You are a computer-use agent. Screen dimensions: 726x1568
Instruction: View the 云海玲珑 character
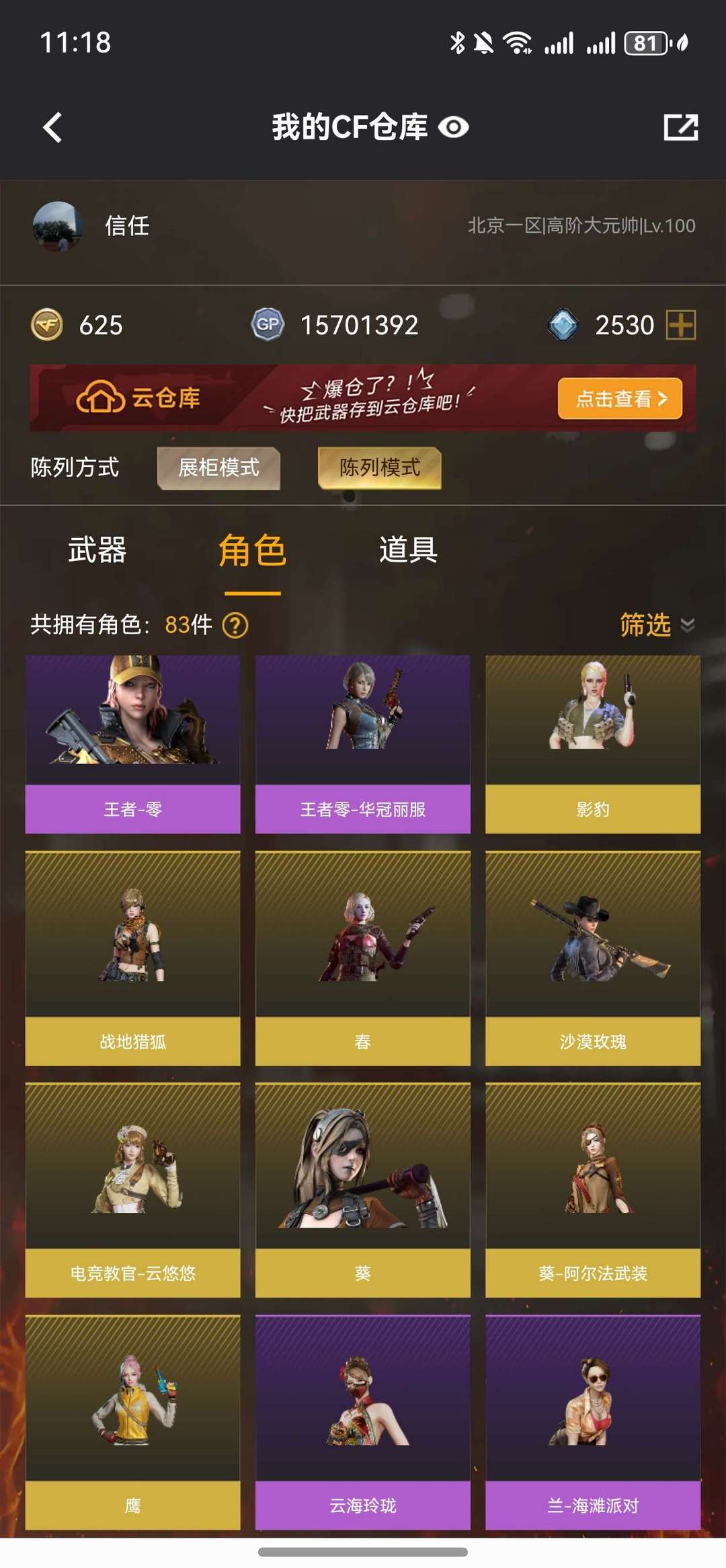coord(362,1422)
